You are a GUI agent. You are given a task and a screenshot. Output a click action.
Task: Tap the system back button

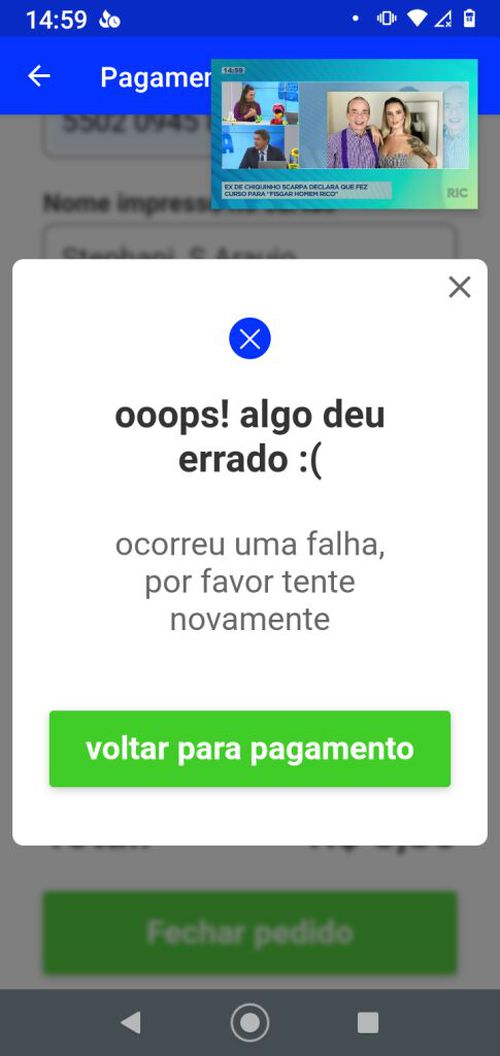click(x=131, y=1022)
